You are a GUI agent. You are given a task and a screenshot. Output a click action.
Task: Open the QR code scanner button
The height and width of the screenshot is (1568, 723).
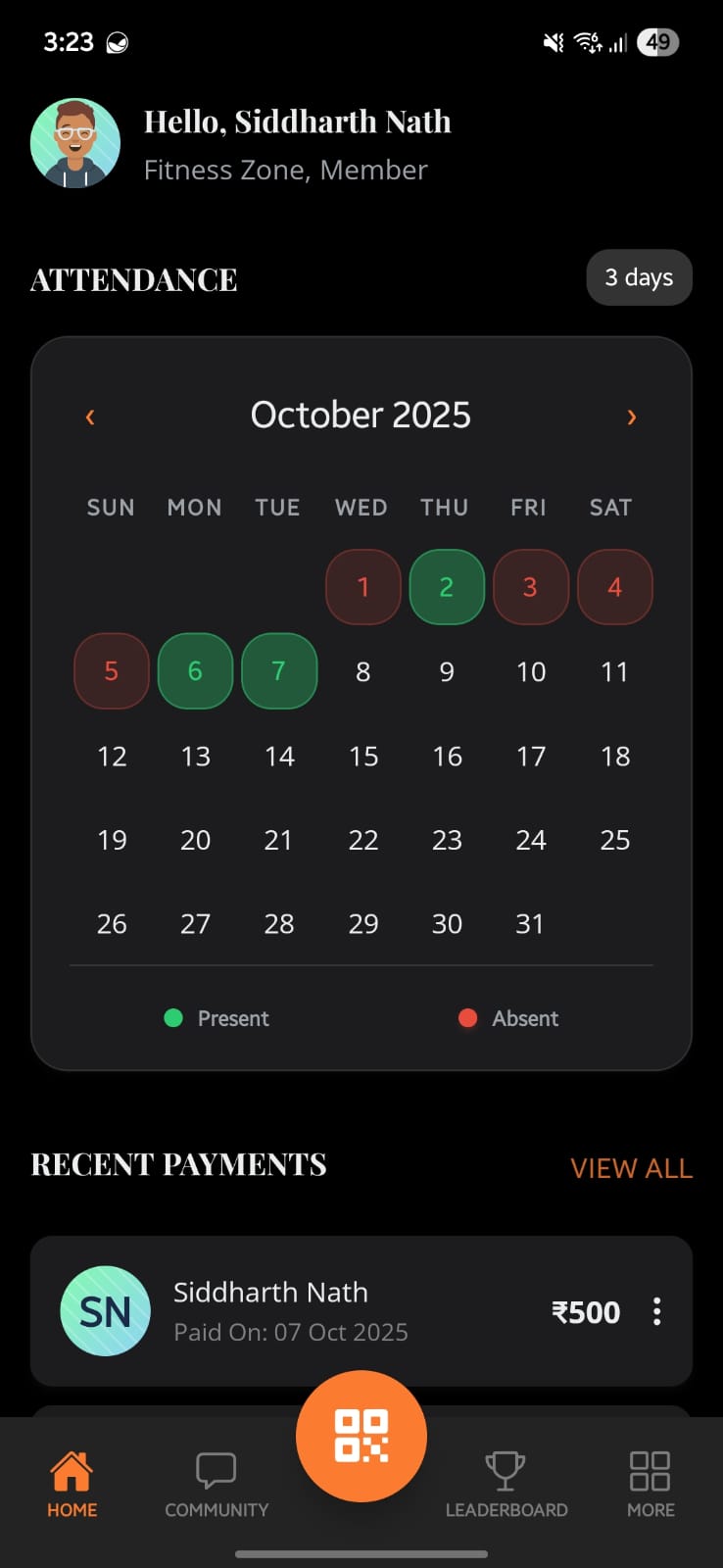tap(361, 1436)
